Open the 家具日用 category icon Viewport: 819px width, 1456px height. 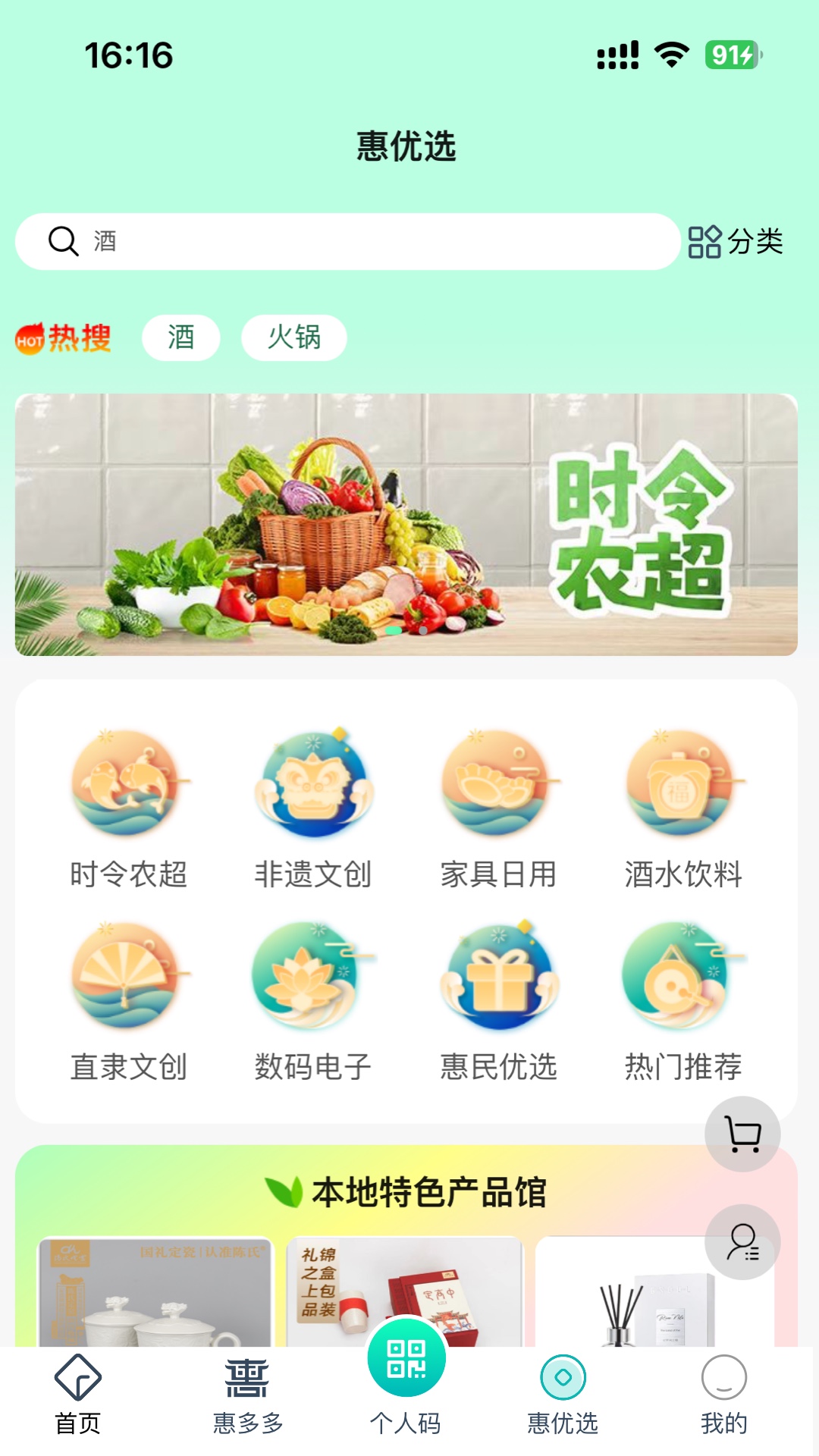pyautogui.click(x=499, y=787)
